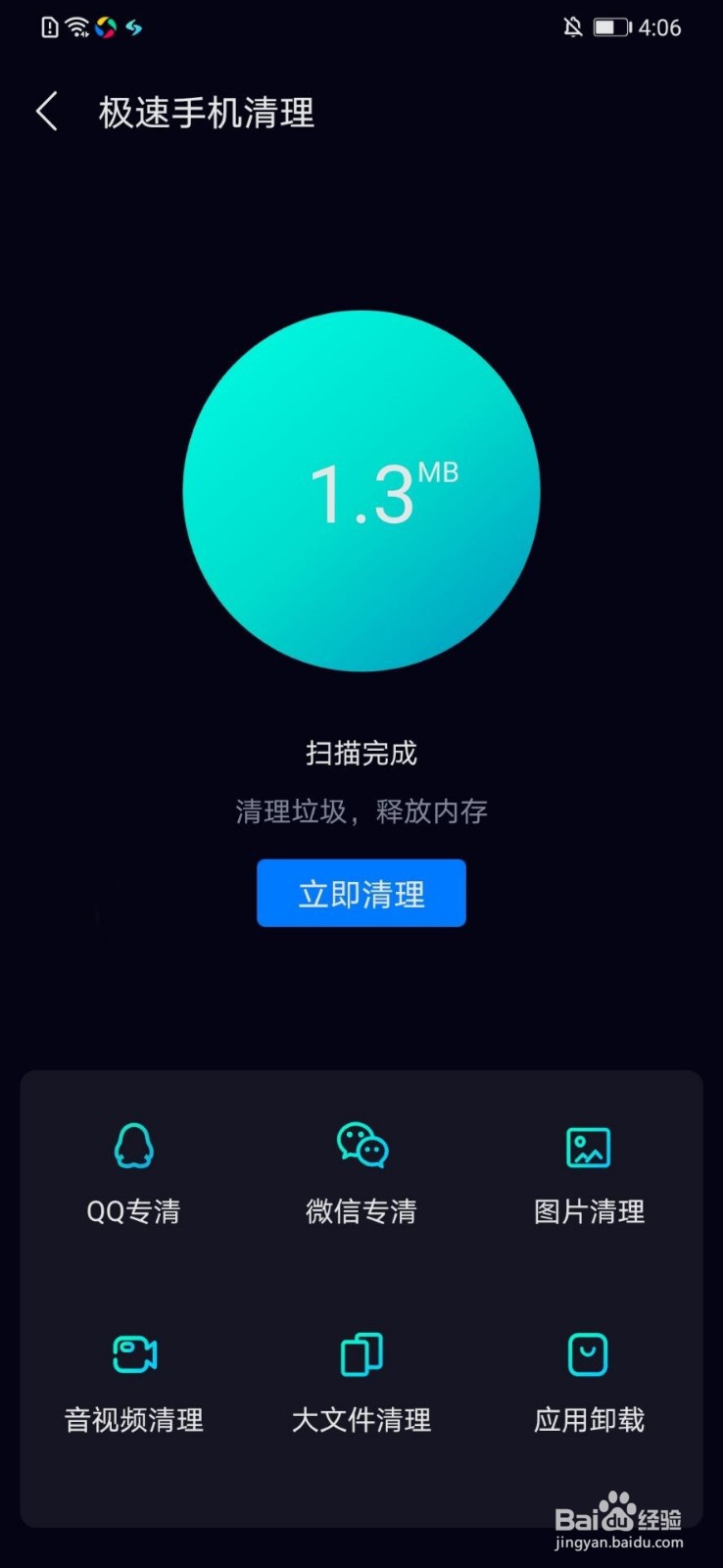The image size is (723, 1568).
Task: Tap the QQ penguin icon above QQ专清
Action: click(134, 1147)
